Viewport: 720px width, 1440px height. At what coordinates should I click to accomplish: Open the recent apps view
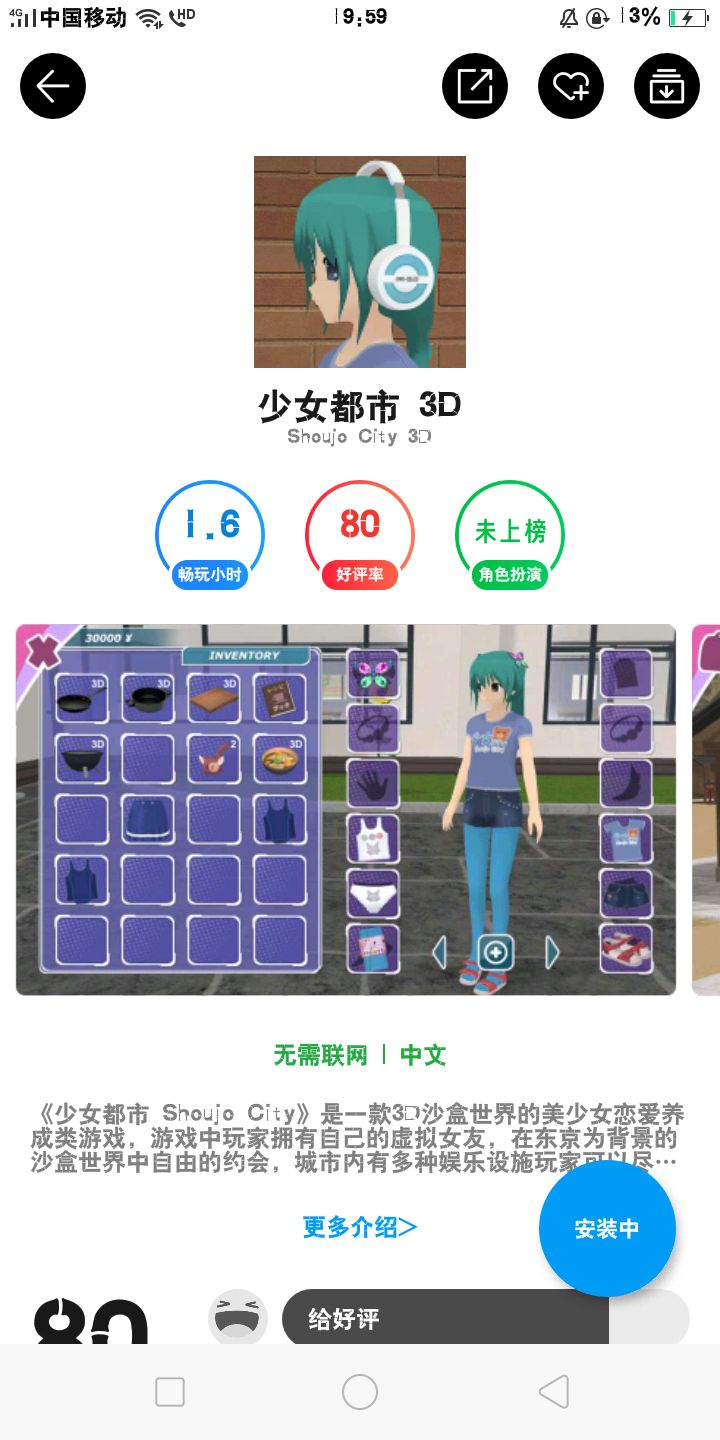click(x=170, y=1391)
